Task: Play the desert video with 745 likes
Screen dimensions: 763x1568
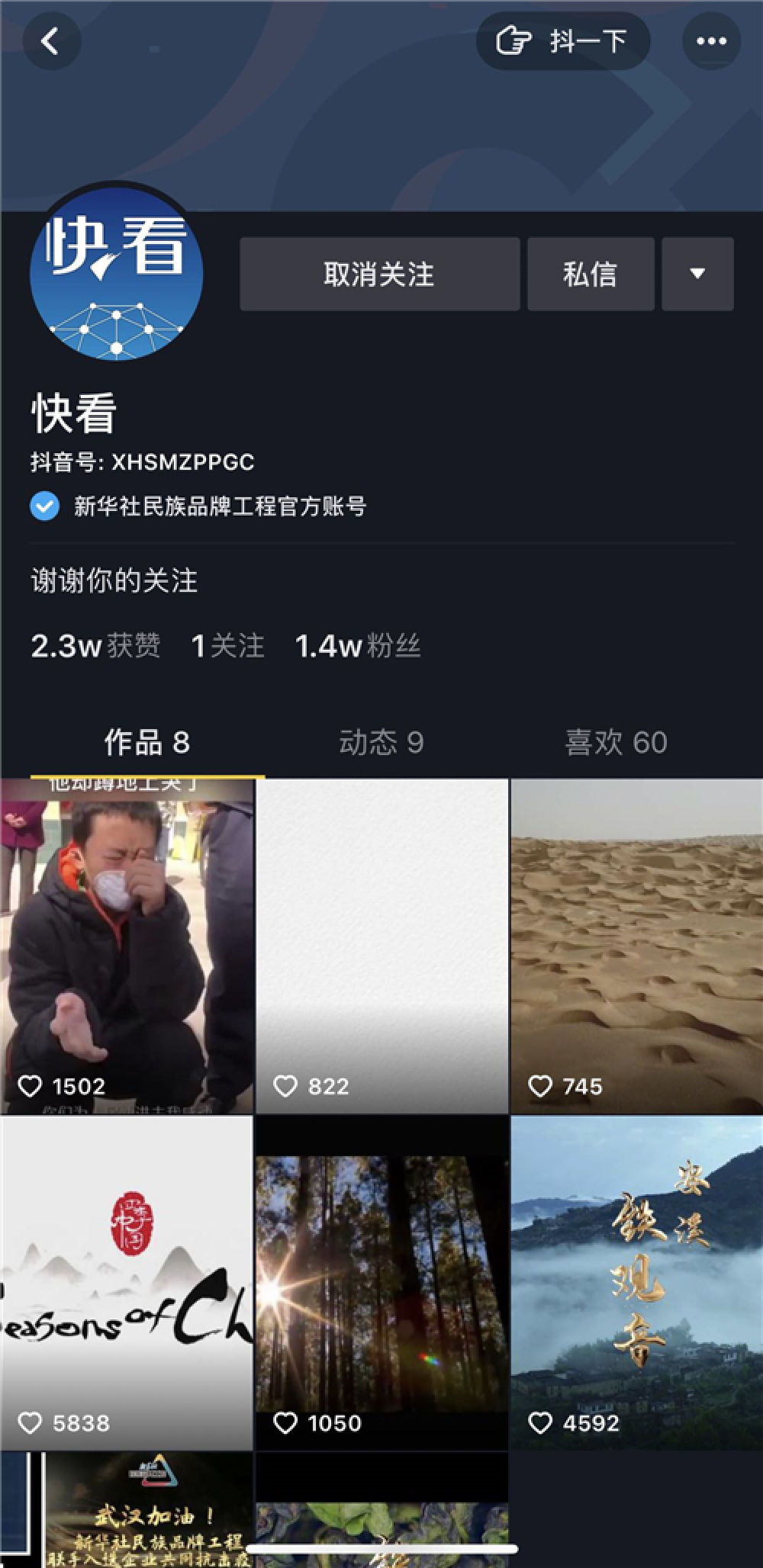Action: (x=636, y=946)
